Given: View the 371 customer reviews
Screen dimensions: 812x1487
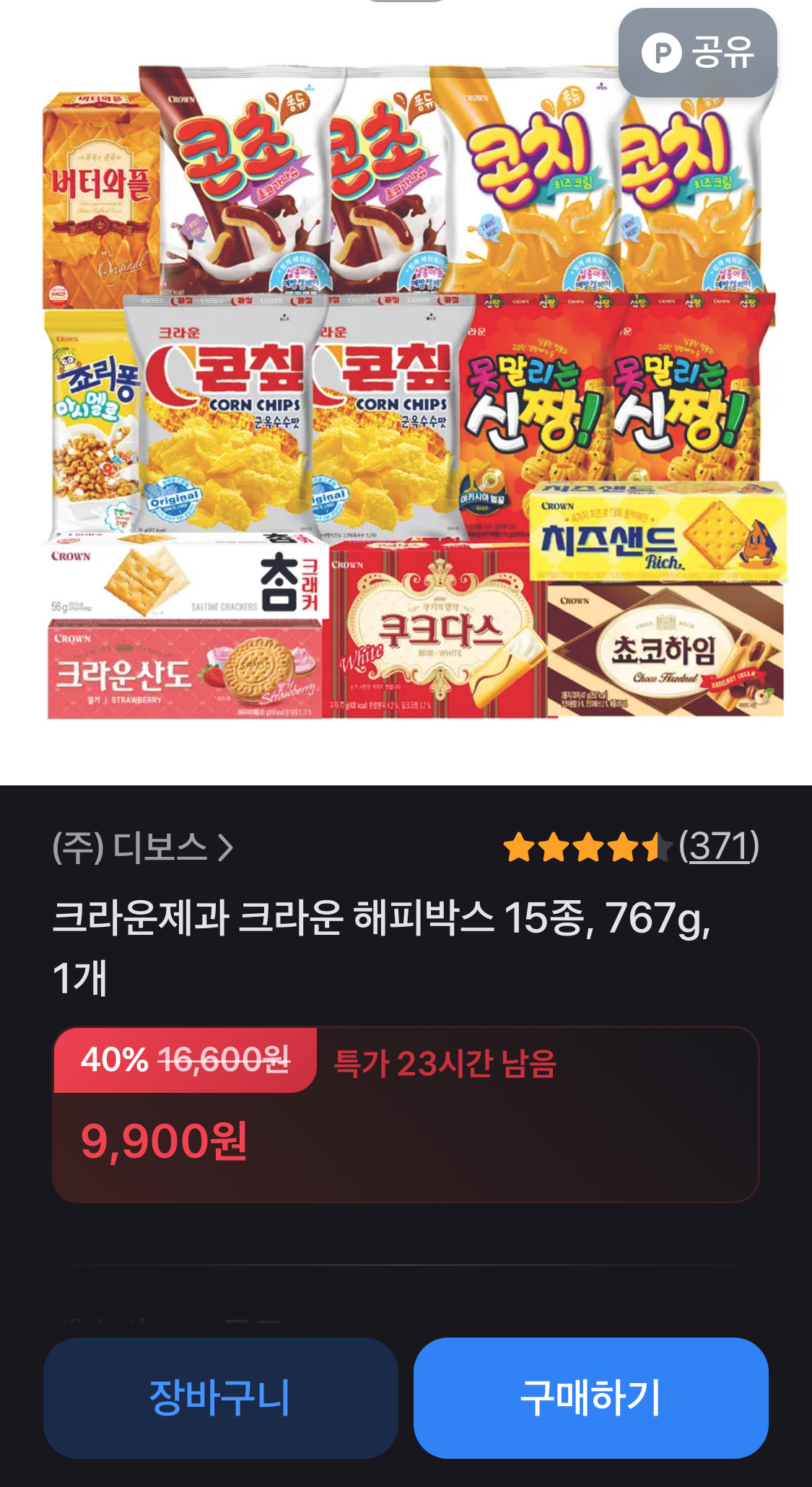Looking at the screenshot, I should click(719, 846).
